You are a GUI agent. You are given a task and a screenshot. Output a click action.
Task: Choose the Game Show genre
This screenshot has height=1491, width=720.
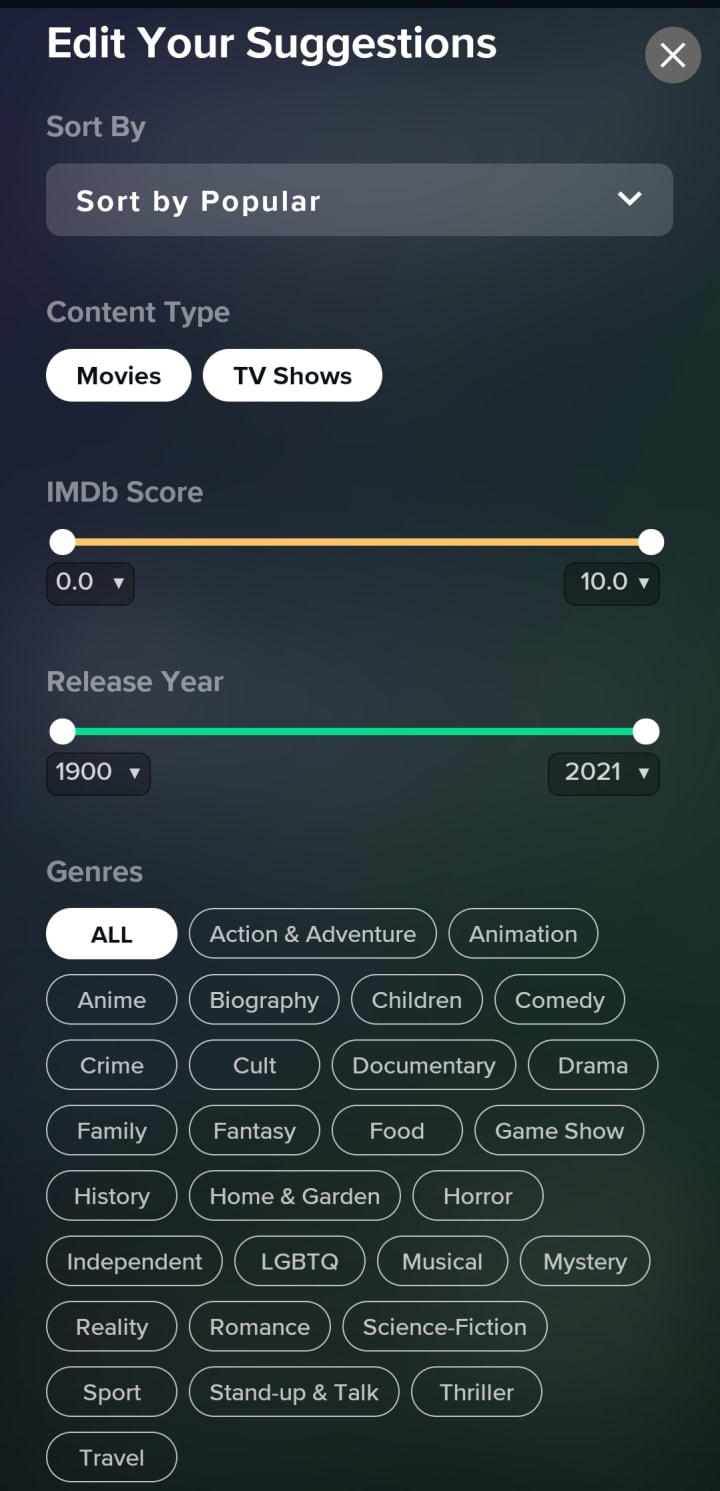pyautogui.click(x=559, y=1131)
